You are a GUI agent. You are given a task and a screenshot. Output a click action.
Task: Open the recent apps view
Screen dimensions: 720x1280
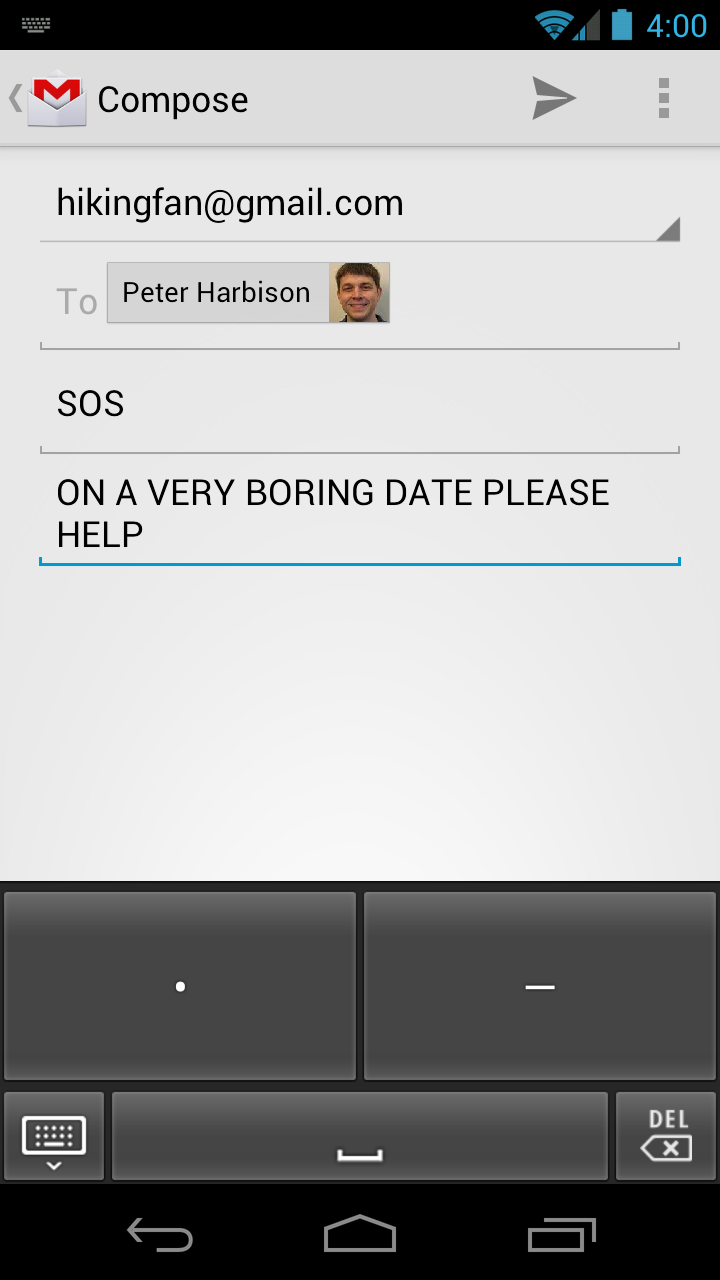pos(561,1235)
